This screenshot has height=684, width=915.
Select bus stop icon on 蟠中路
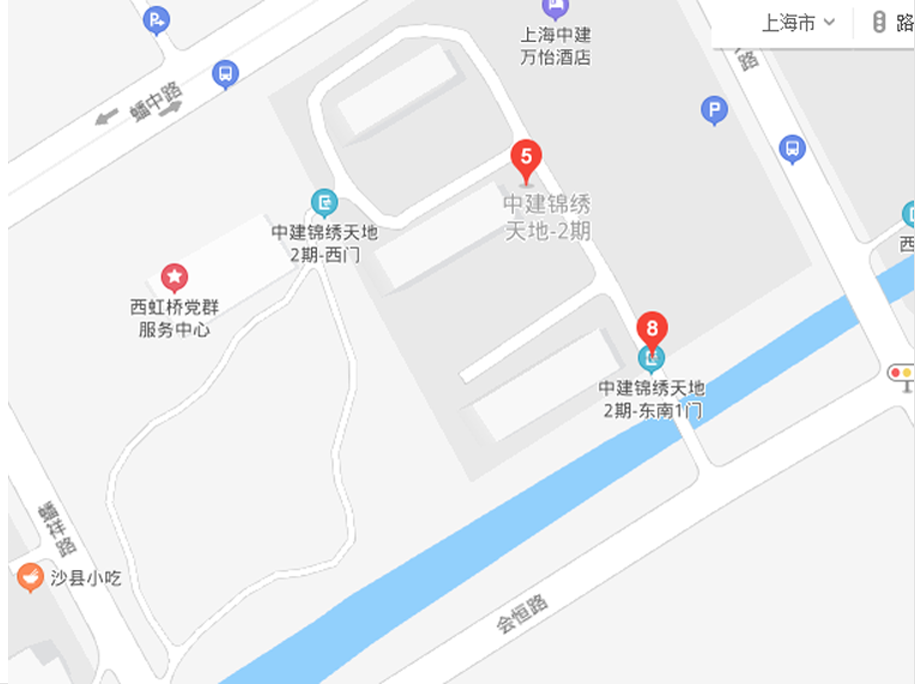[226, 74]
